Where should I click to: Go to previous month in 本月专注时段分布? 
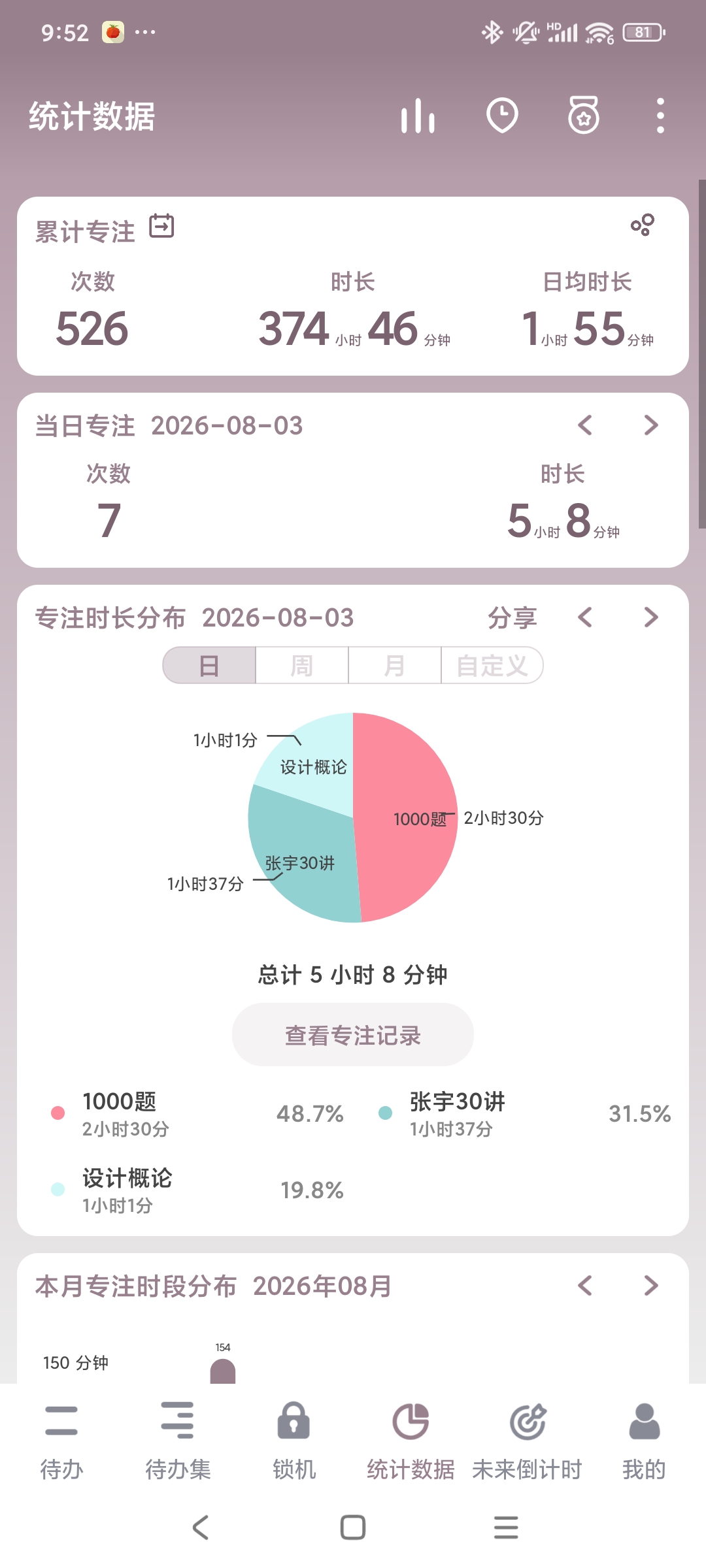click(585, 1286)
